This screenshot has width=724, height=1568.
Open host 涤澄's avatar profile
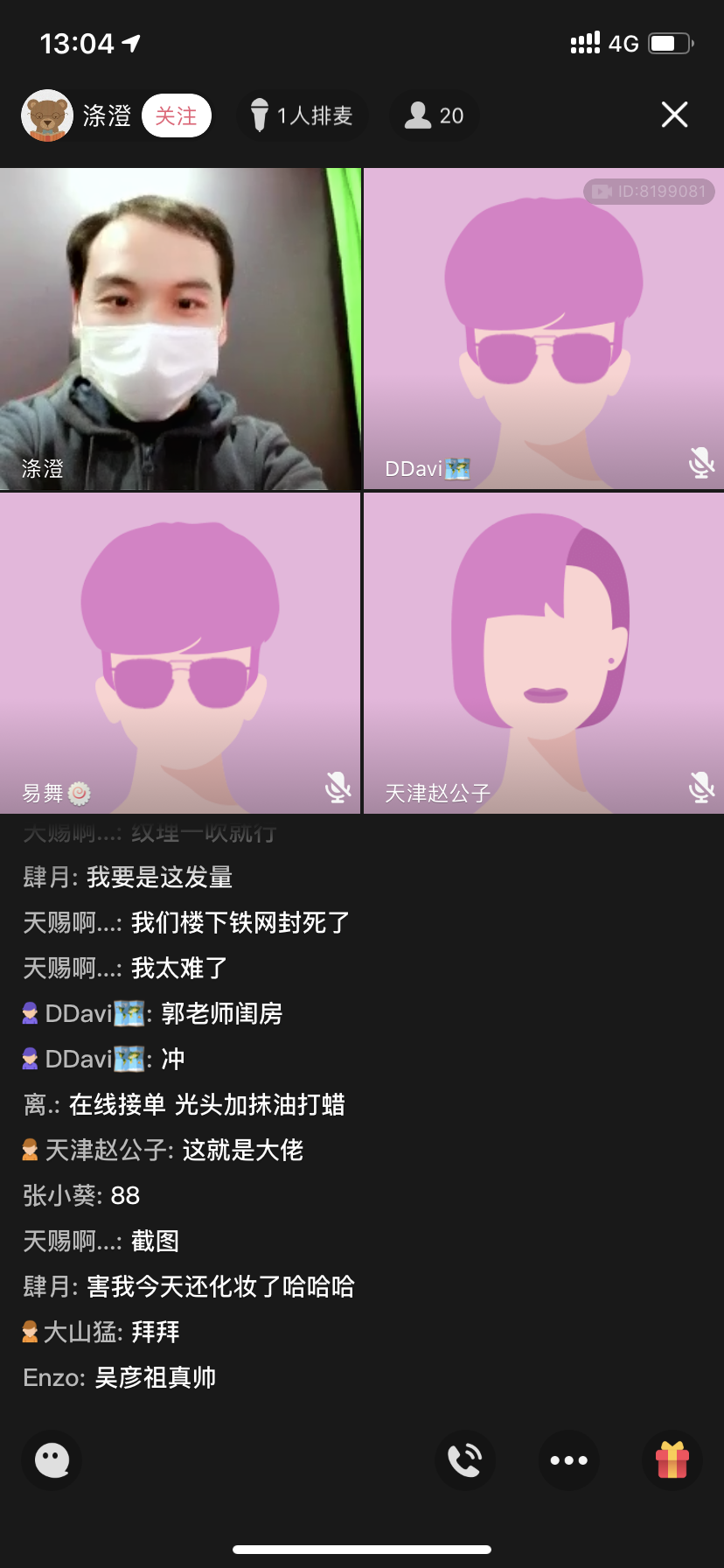(46, 115)
